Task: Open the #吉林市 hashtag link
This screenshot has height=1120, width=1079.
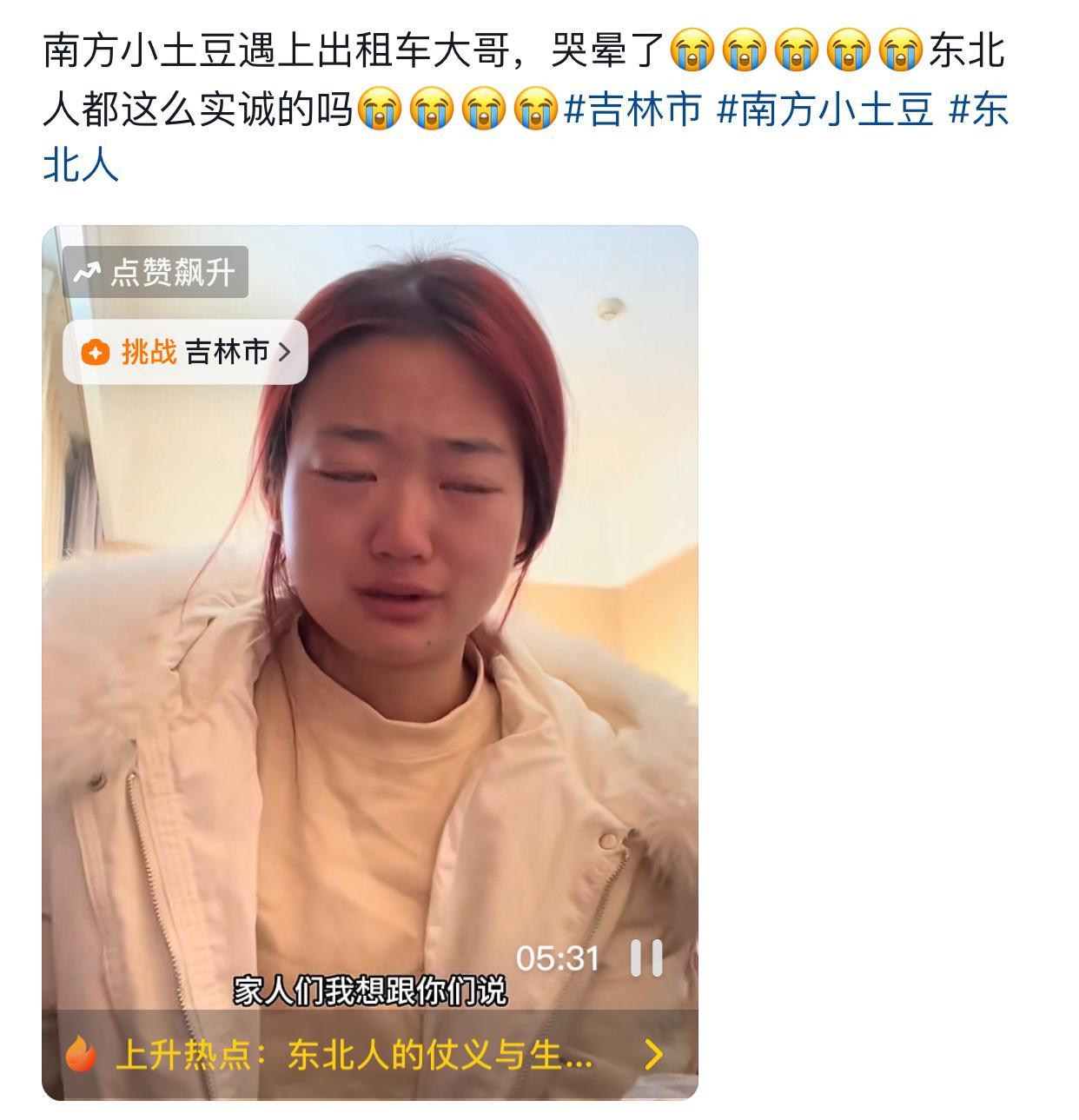Action: click(632, 110)
